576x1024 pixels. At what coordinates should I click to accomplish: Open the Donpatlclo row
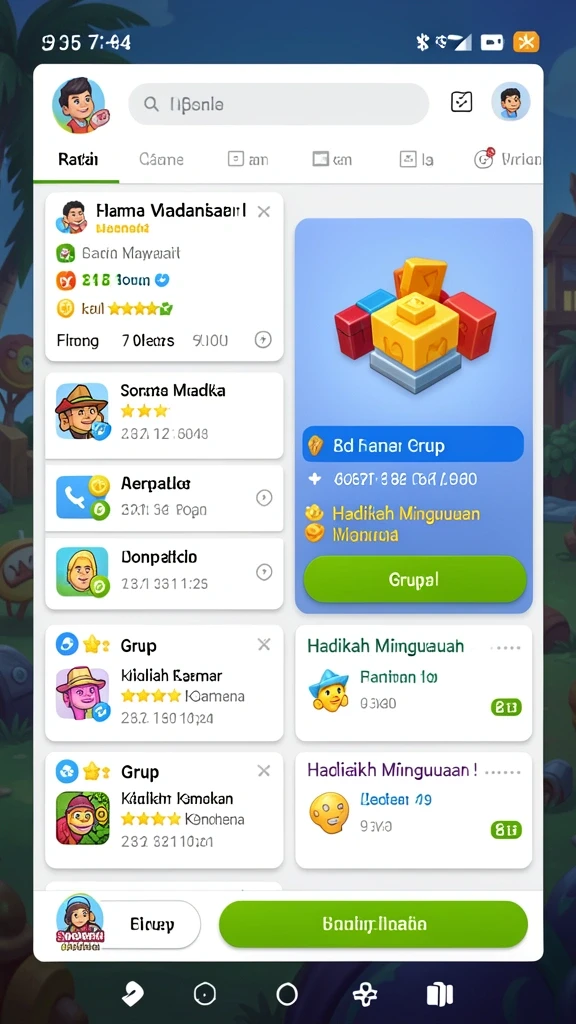(164, 572)
